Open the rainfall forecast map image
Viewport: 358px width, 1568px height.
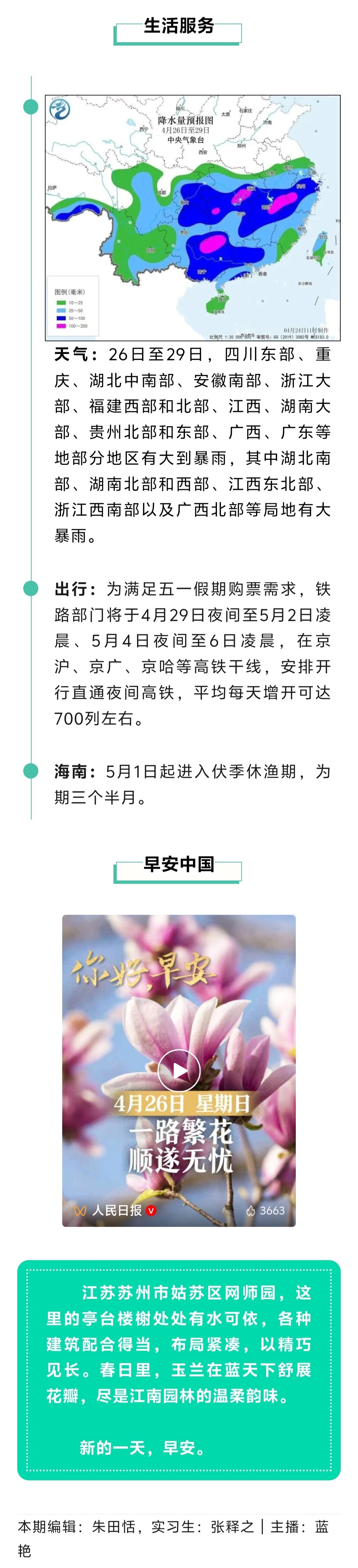coord(193,217)
